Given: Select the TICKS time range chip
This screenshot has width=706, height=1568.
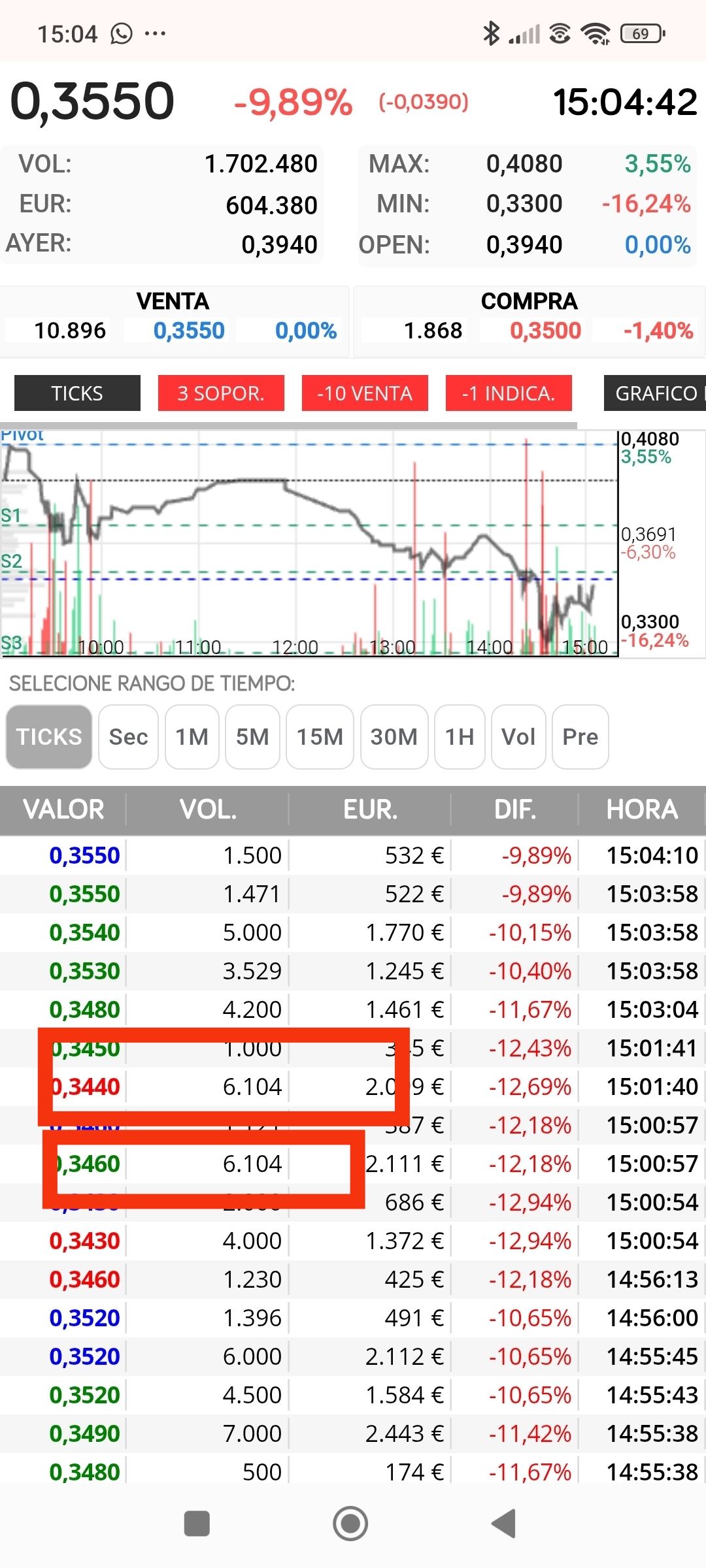Looking at the screenshot, I should [x=49, y=737].
